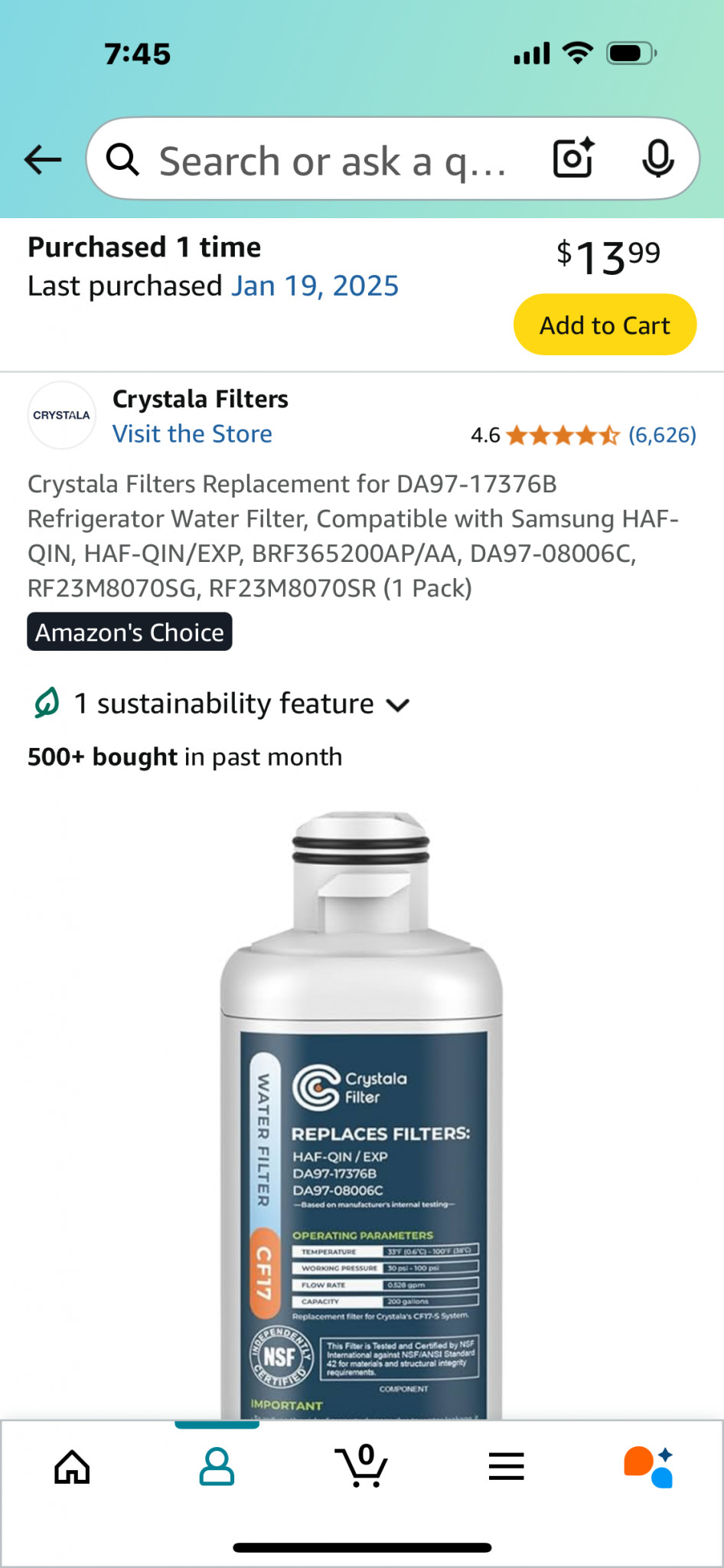Screen dimensions: 724x1568
Task: Open last purchase date Jan 19, 2025
Action: pyautogui.click(x=315, y=286)
